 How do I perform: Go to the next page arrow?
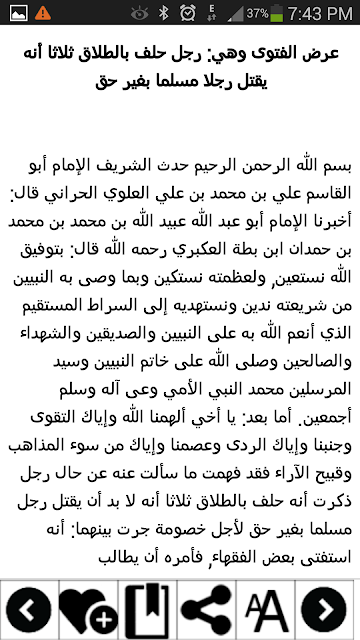pyautogui.click(x=325, y=610)
